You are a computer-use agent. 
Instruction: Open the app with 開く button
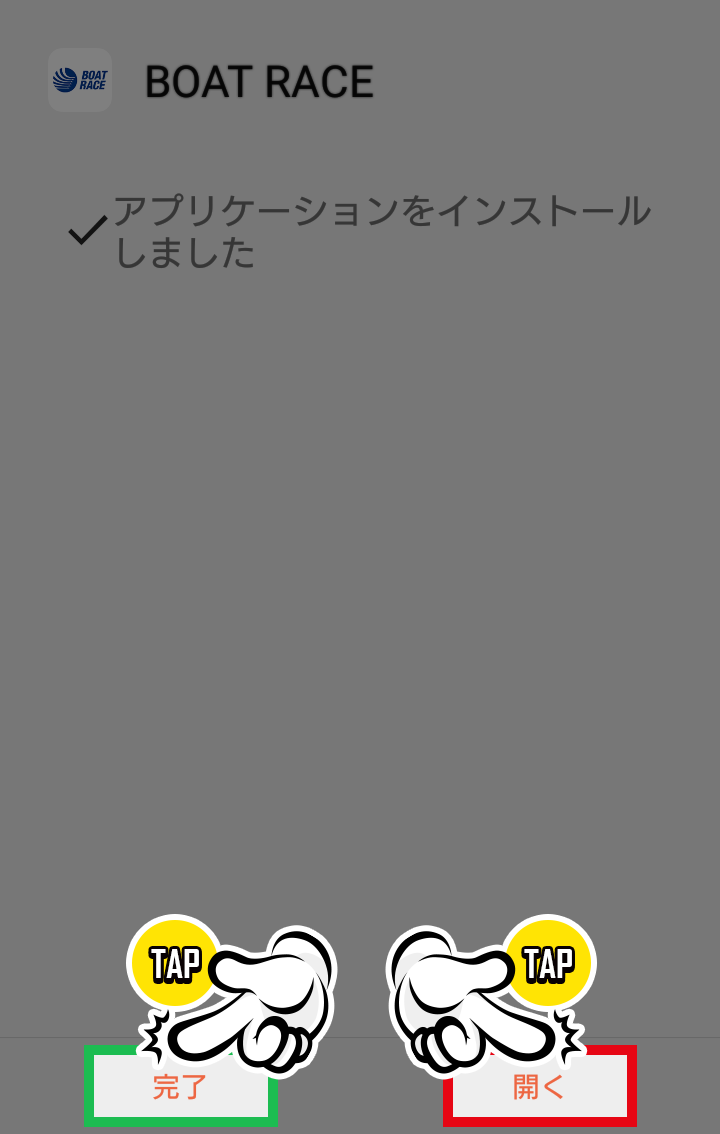pos(540,1087)
